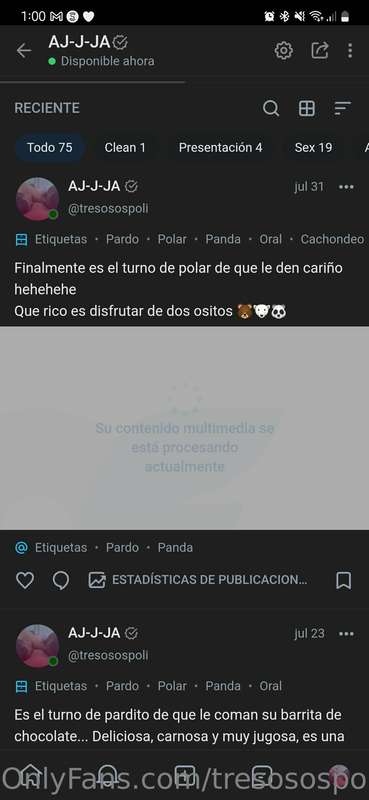
Task: Share the AJ-J-JA profile
Action: 319,51
